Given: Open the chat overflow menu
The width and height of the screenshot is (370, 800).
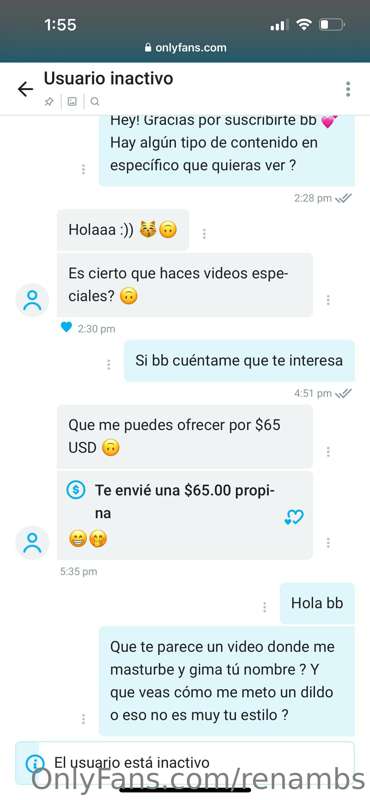Looking at the screenshot, I should click(x=348, y=89).
